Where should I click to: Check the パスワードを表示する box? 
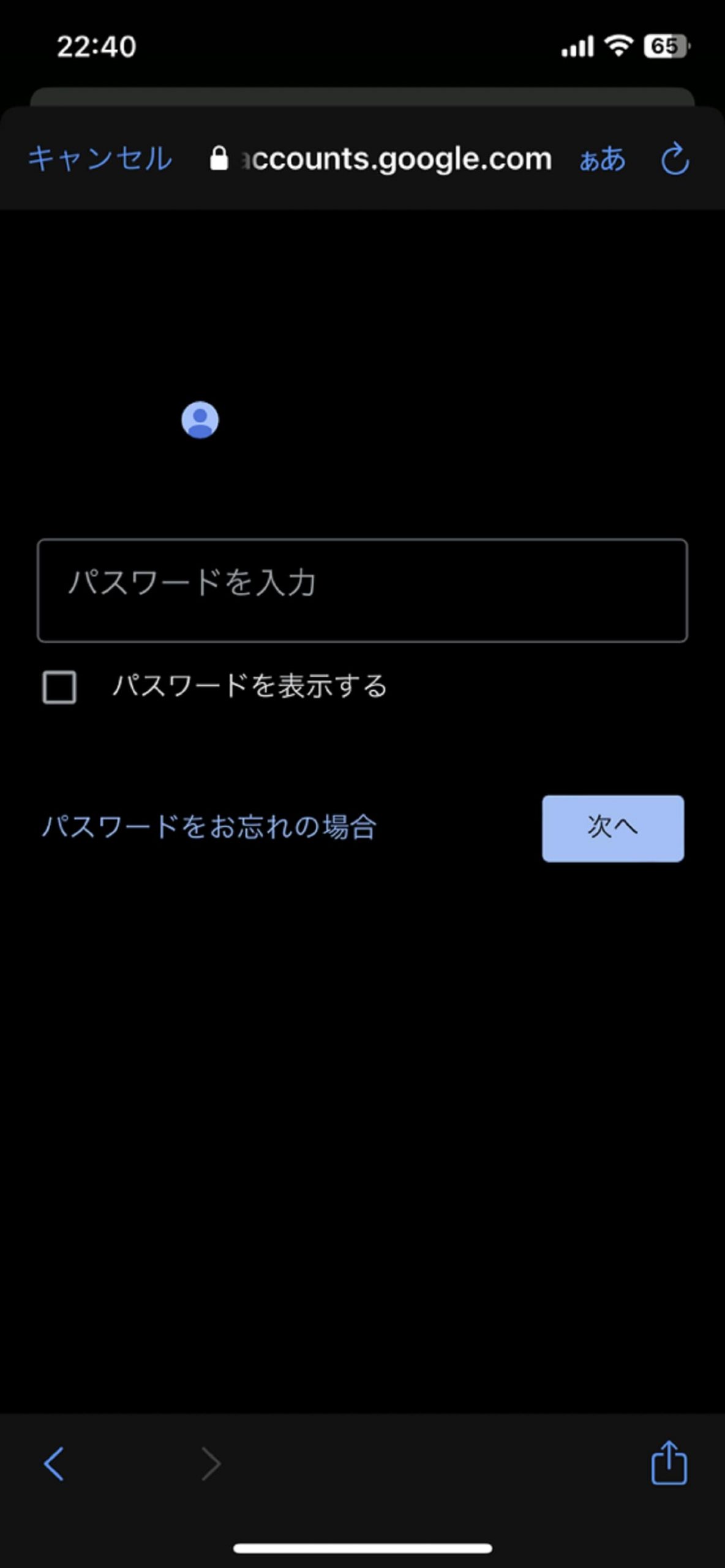click(x=59, y=687)
